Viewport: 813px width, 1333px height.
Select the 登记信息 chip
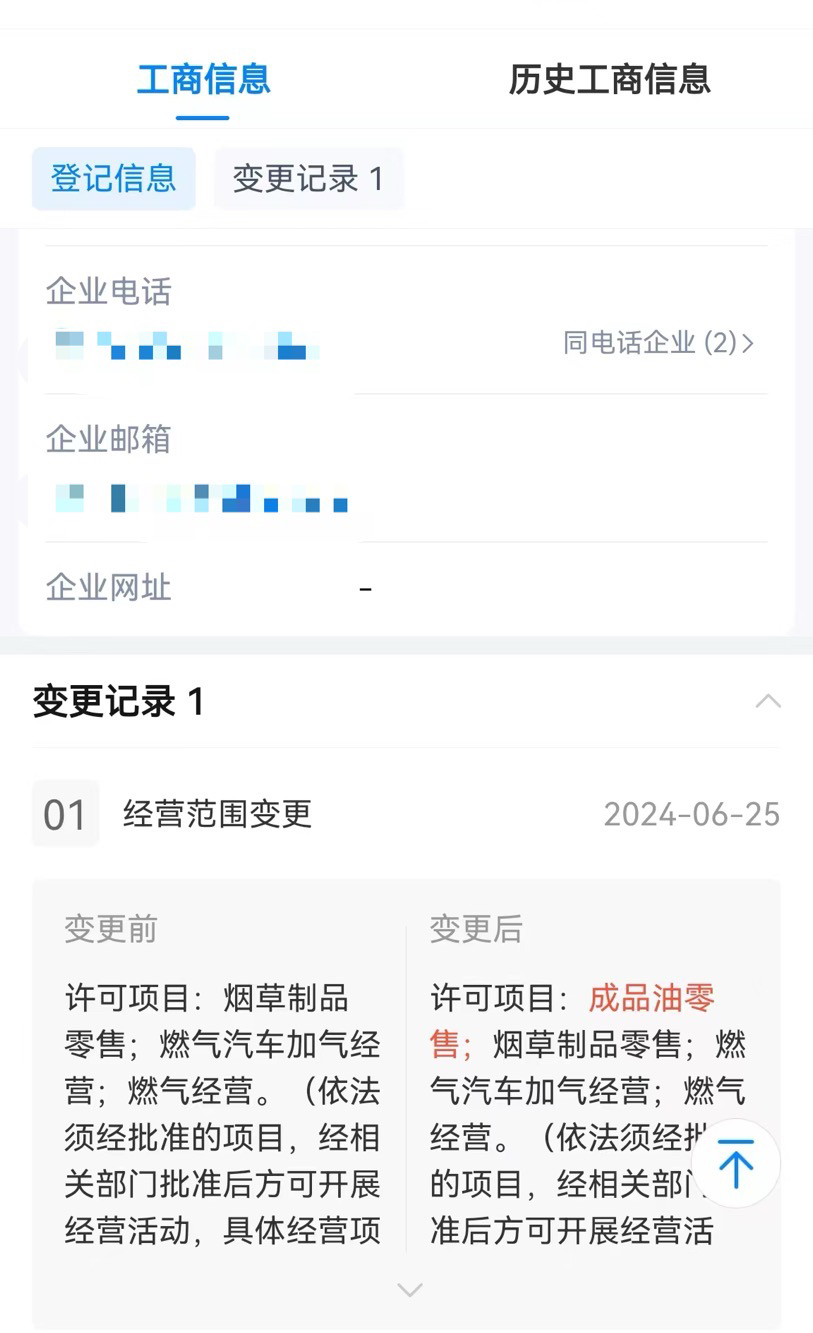(113, 178)
